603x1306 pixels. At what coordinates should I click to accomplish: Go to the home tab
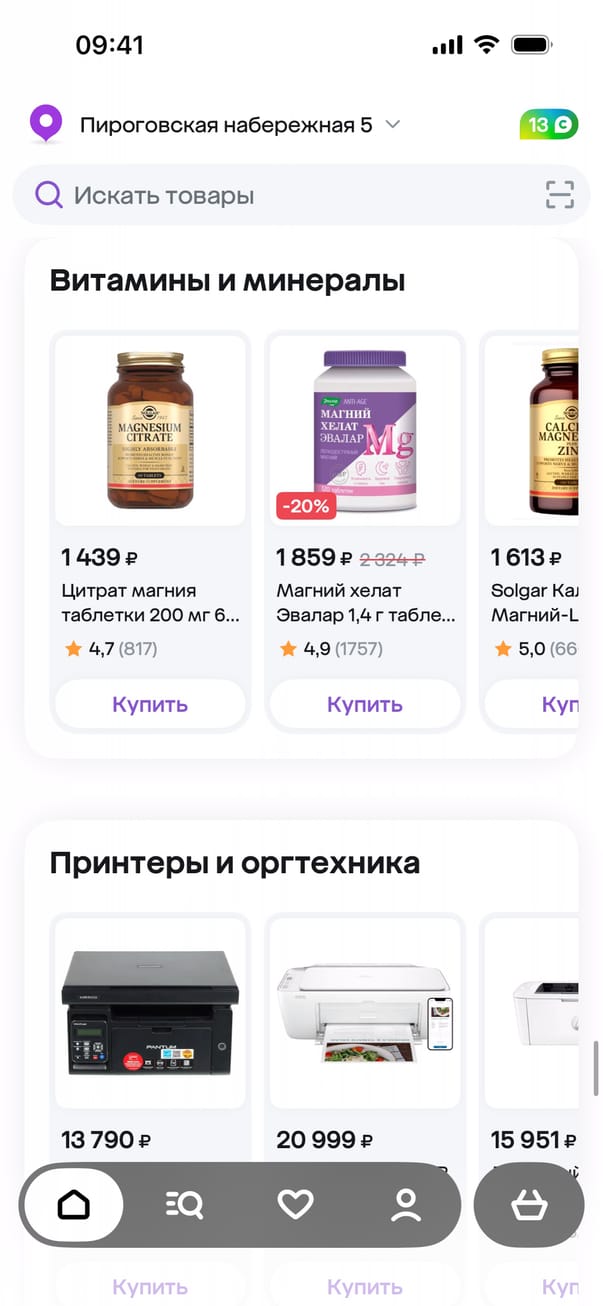(x=73, y=1204)
